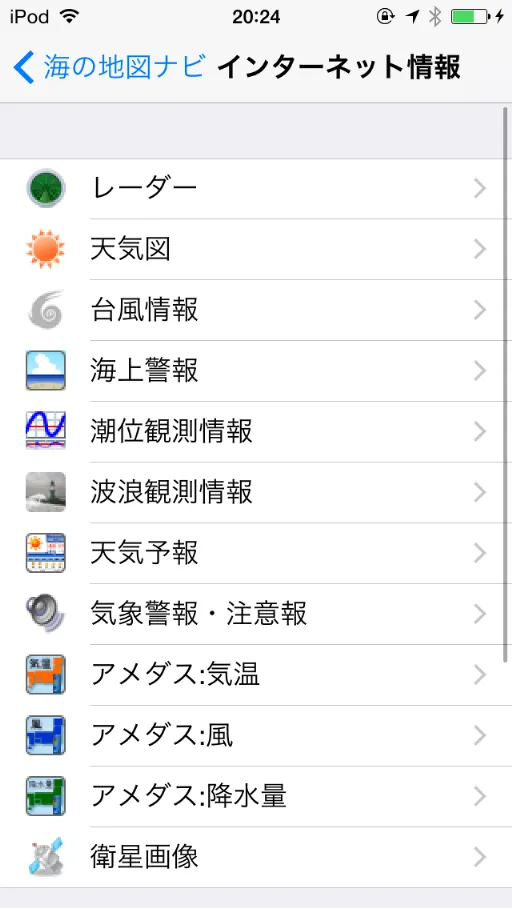Image resolution: width=512 pixels, height=908 pixels.
Task: Open 天気図 weather chart
Action: (256, 250)
